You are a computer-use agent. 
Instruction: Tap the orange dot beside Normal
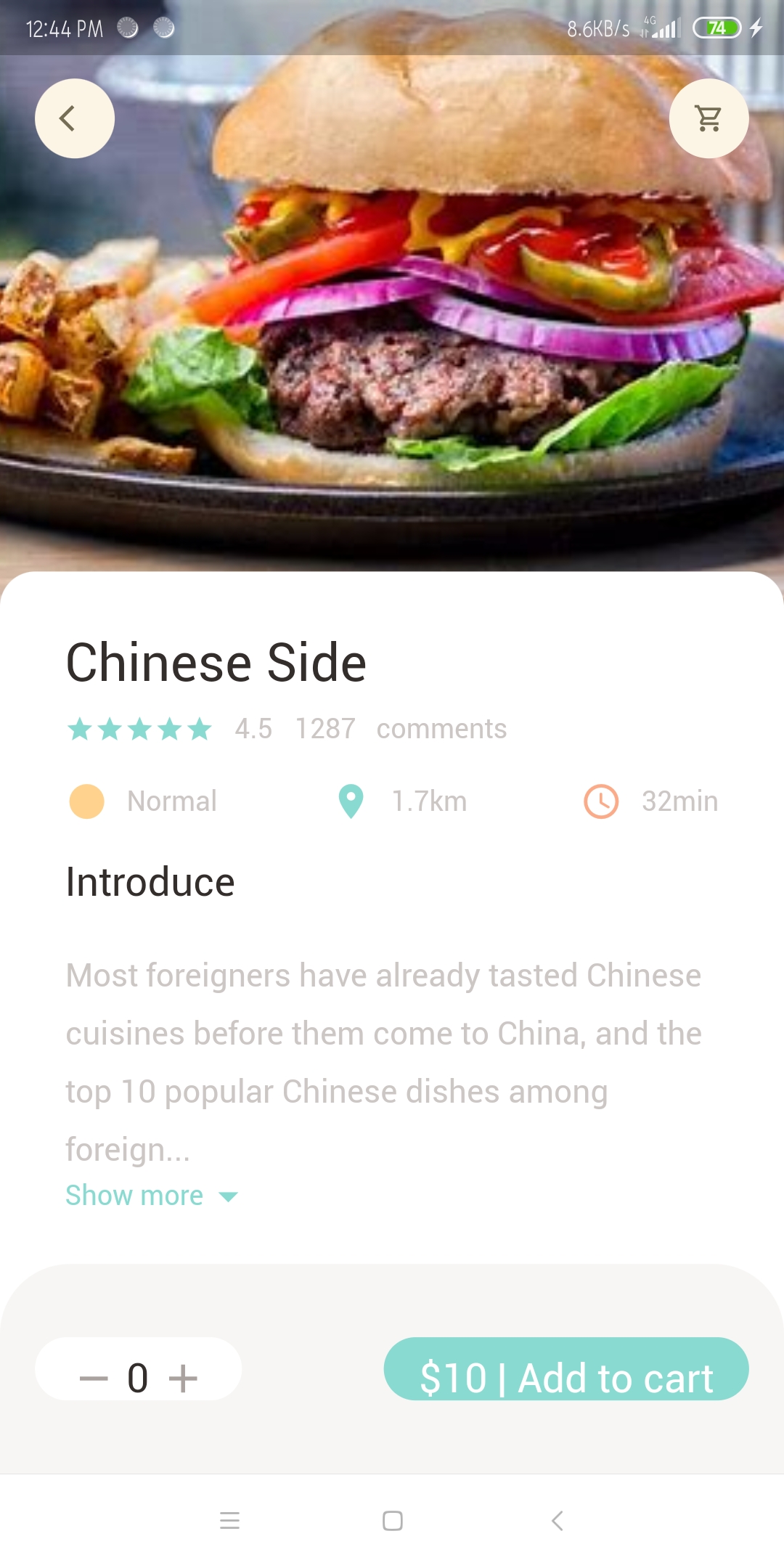(86, 801)
